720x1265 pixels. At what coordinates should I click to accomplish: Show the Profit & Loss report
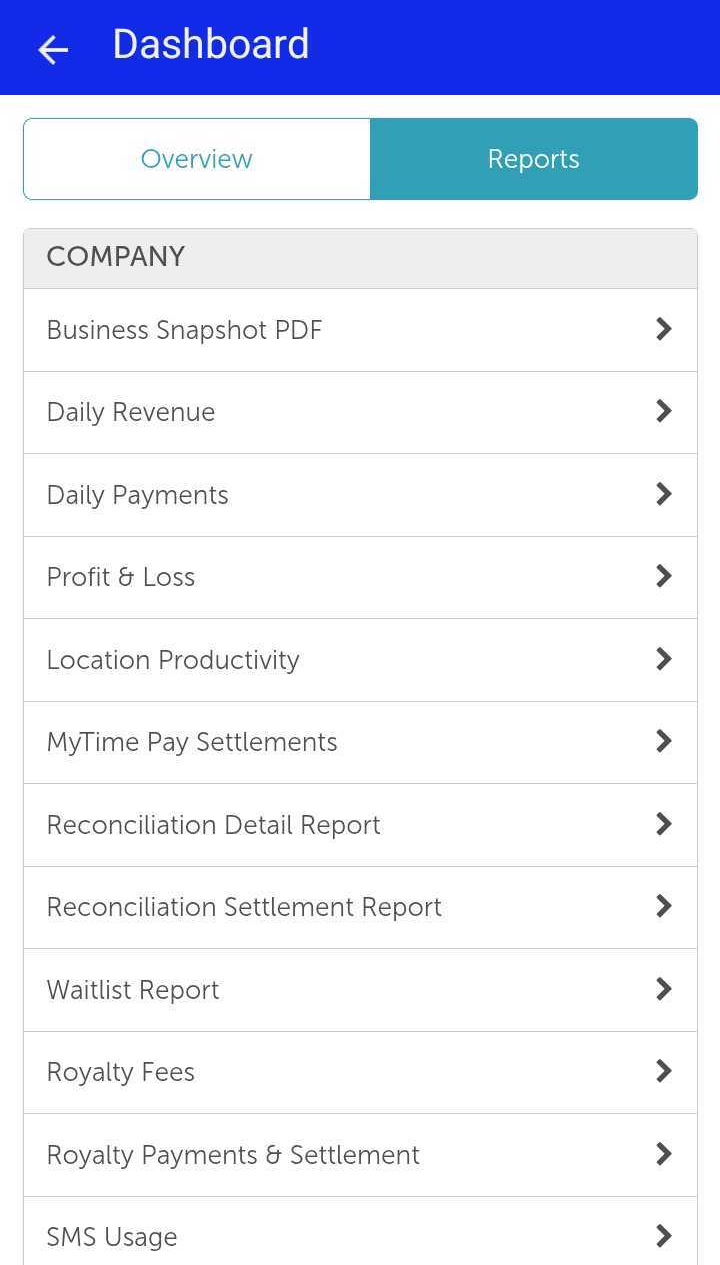click(x=360, y=577)
